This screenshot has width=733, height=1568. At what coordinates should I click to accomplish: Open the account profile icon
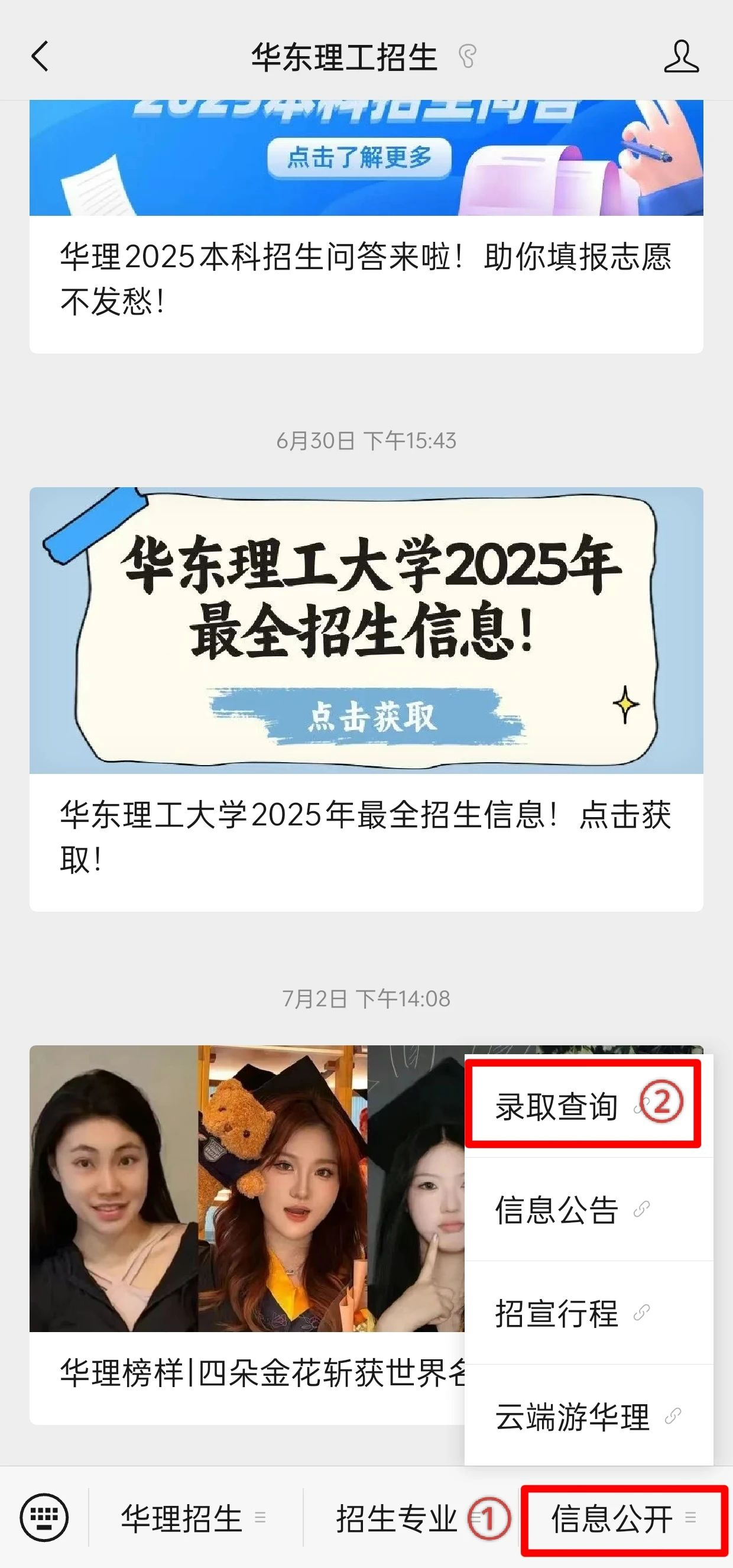pyautogui.click(x=681, y=57)
